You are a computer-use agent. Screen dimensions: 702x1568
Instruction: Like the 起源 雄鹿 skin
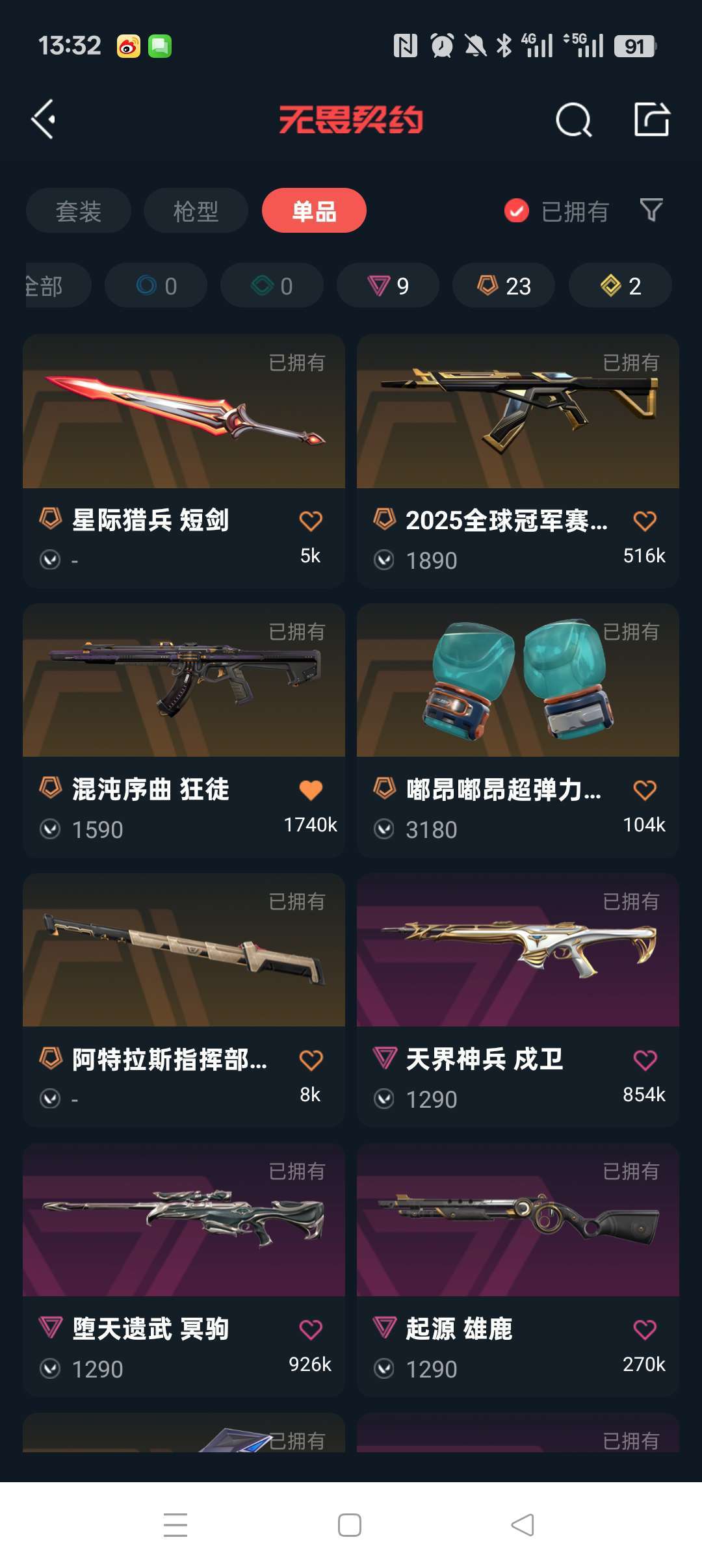tap(644, 1329)
